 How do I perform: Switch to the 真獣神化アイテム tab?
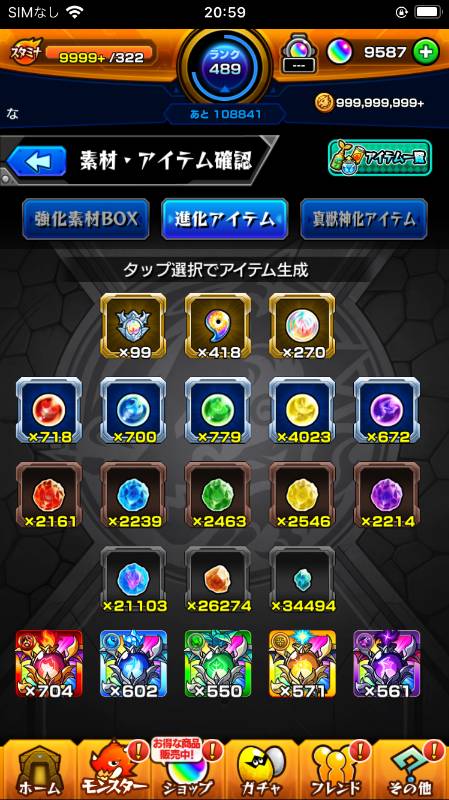364,219
